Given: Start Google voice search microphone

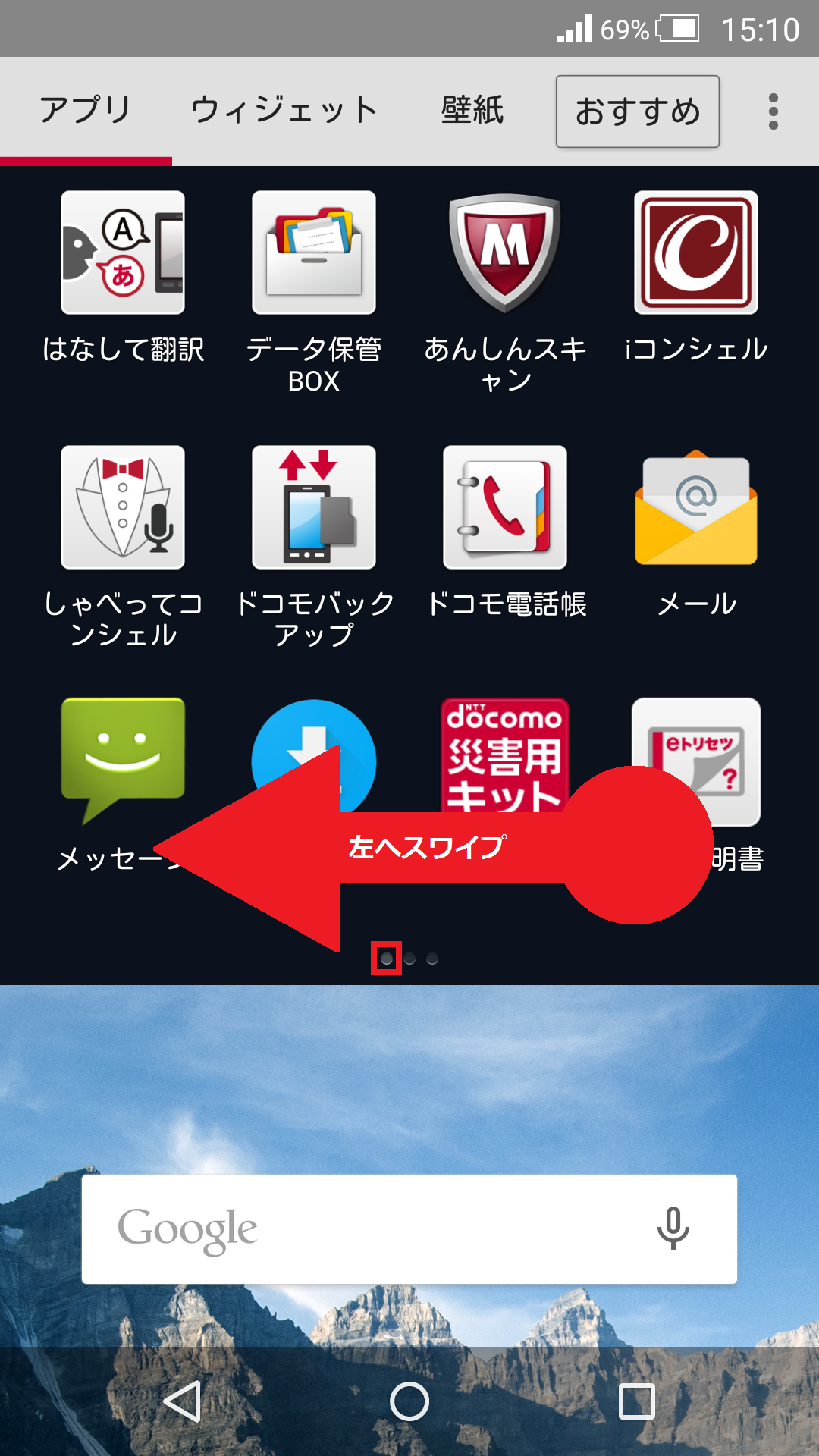Looking at the screenshot, I should (x=673, y=1228).
